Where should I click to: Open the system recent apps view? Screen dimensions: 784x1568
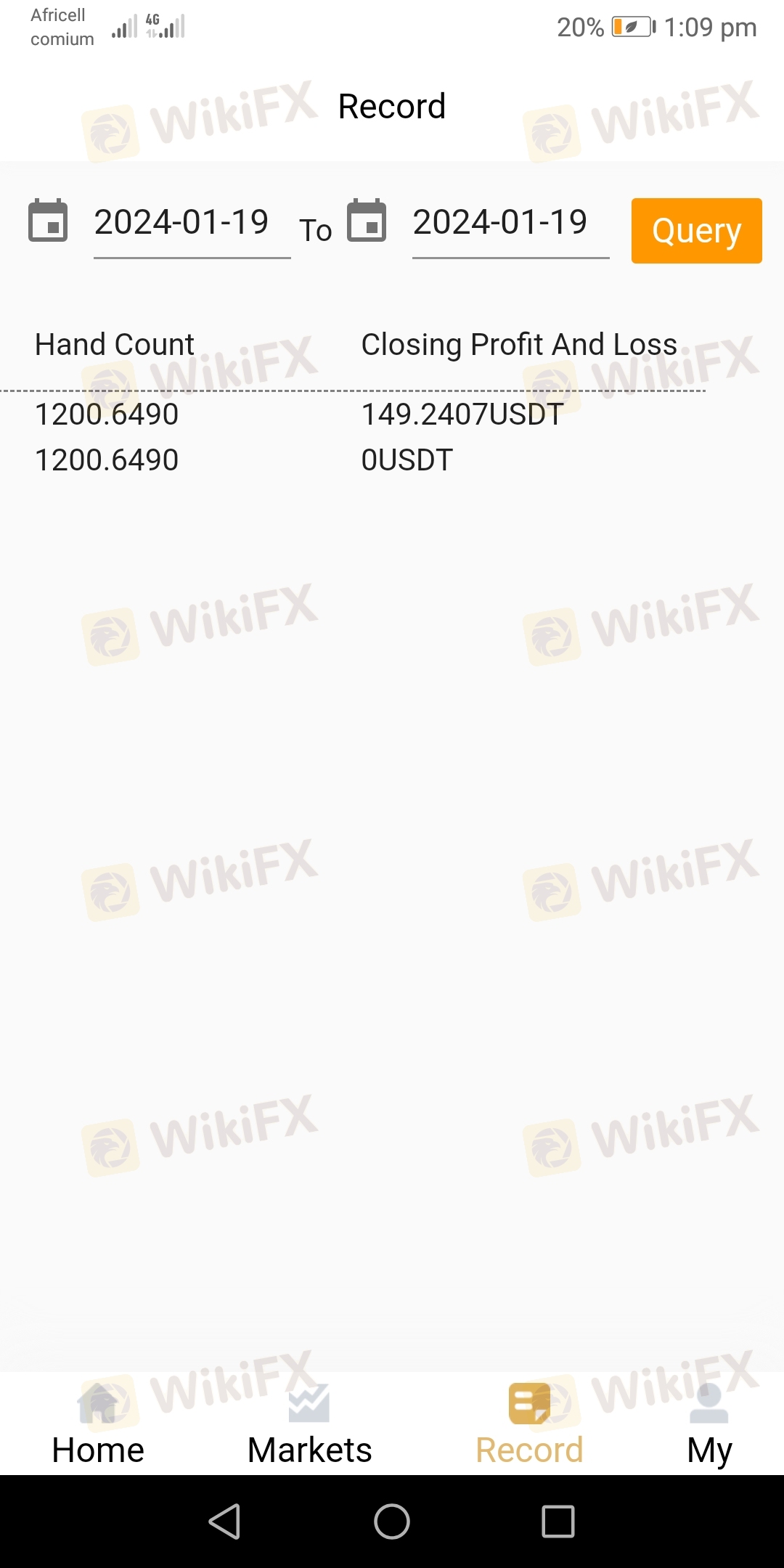(558, 1522)
